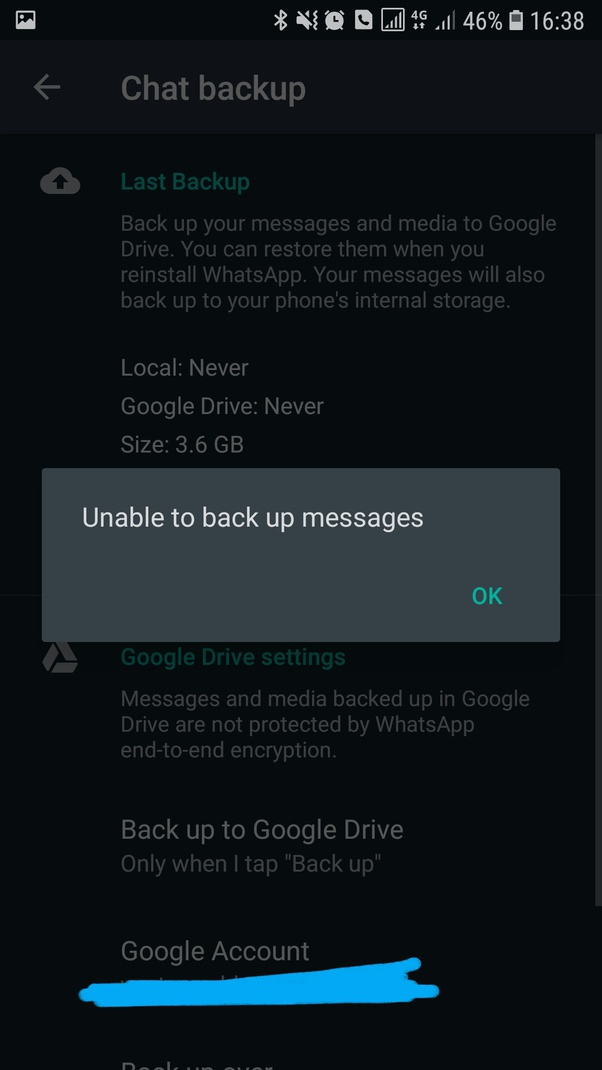Go back from Chat backup
The image size is (602, 1070).
click(47, 88)
